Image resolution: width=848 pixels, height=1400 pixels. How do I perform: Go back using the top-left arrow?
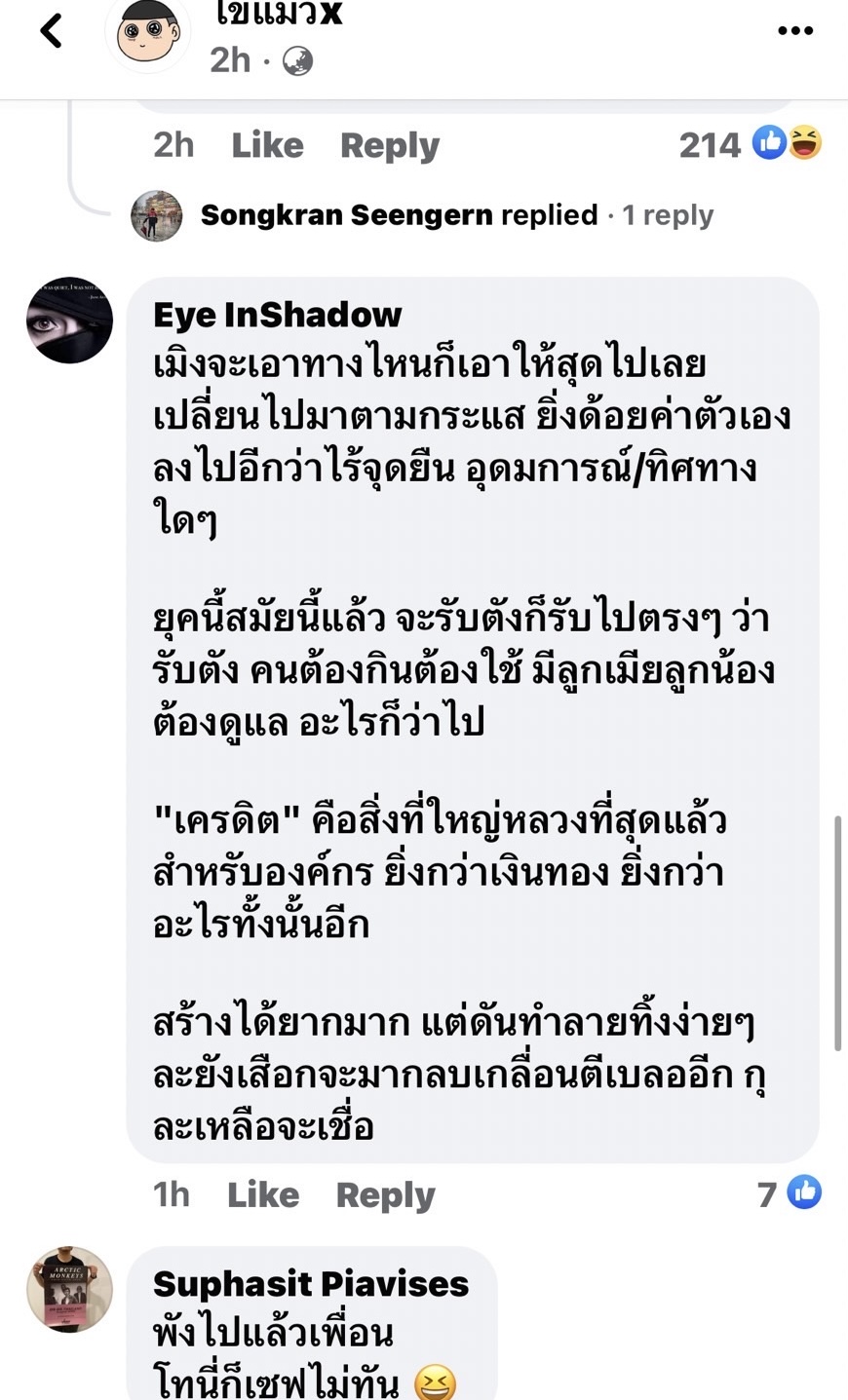pos(51,31)
